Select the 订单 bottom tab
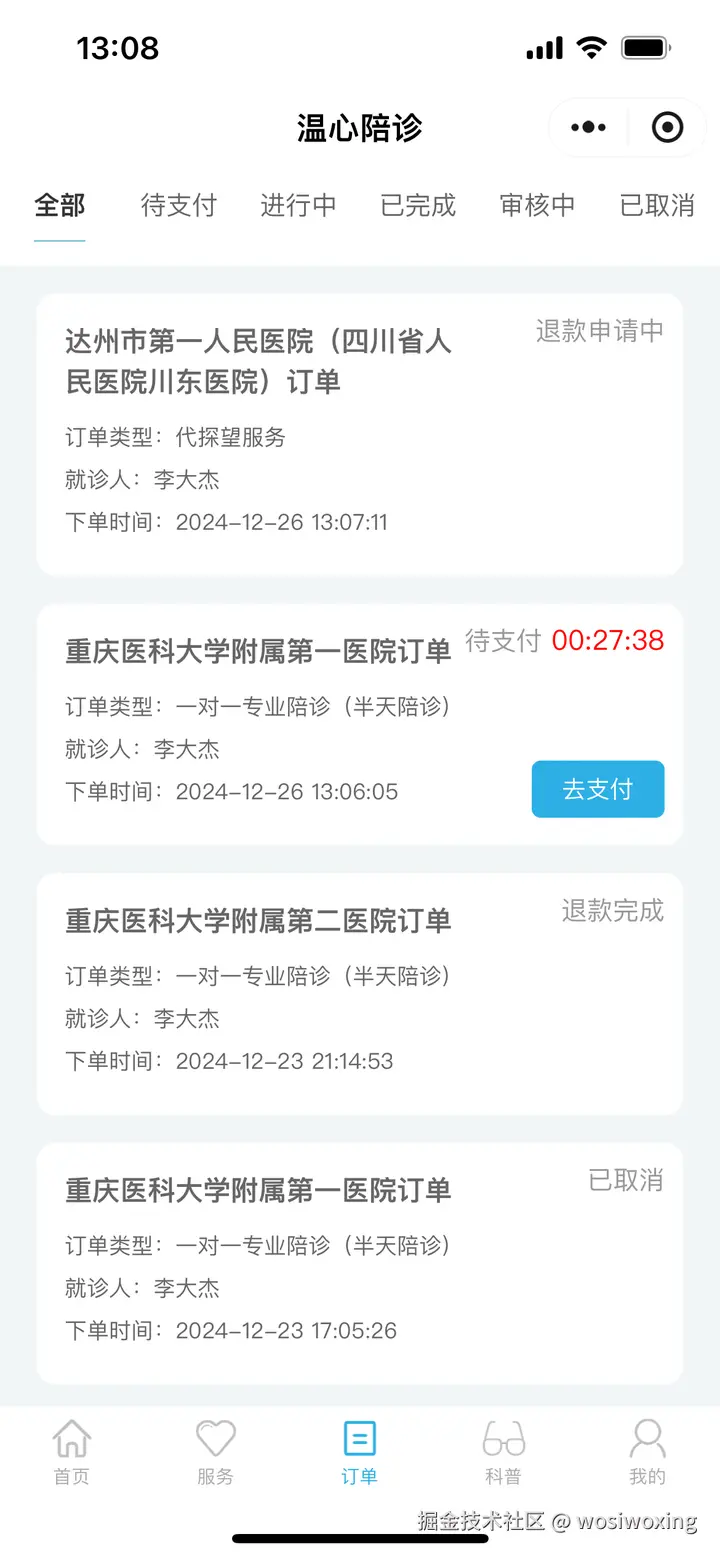The width and height of the screenshot is (720, 1558). pyautogui.click(x=359, y=1452)
